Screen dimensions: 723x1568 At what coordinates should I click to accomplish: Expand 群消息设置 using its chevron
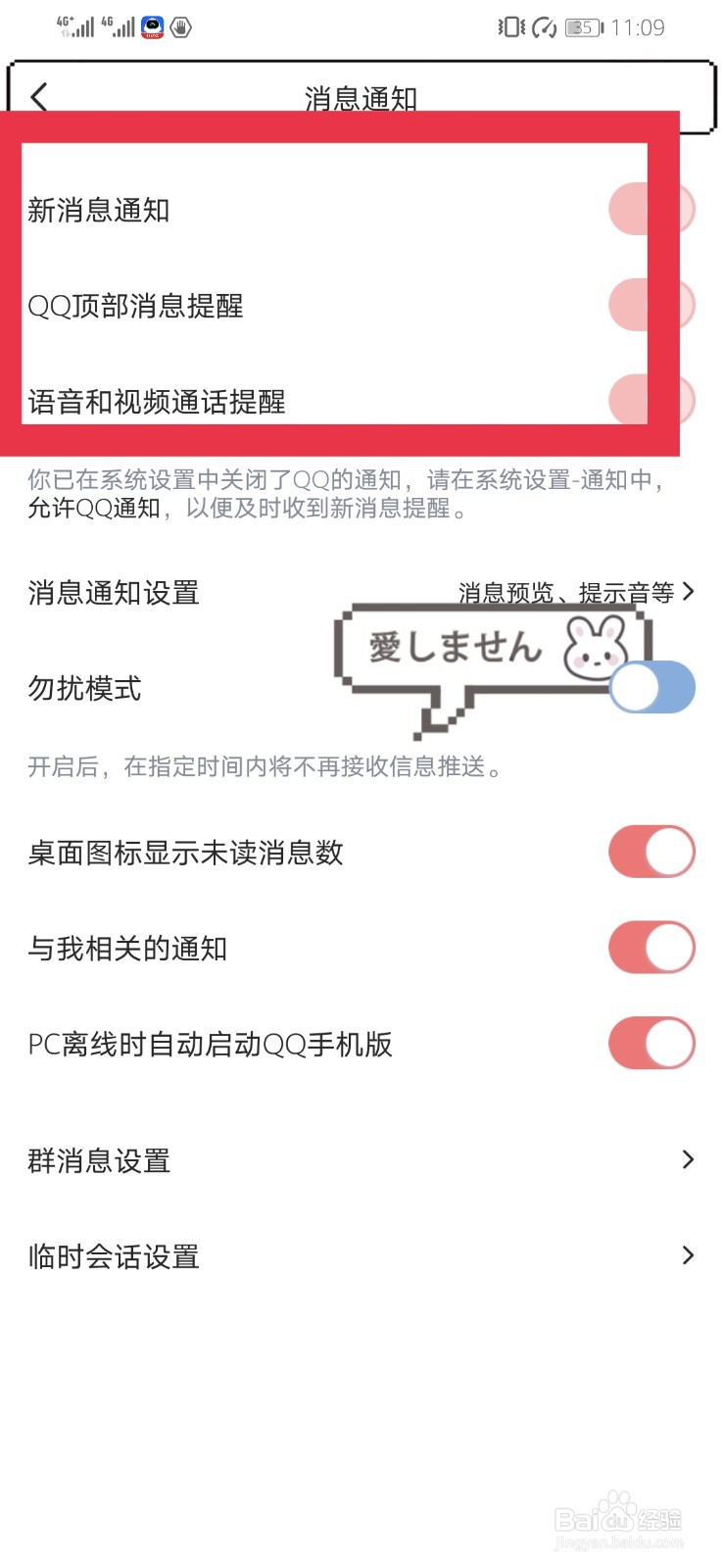(x=687, y=1159)
